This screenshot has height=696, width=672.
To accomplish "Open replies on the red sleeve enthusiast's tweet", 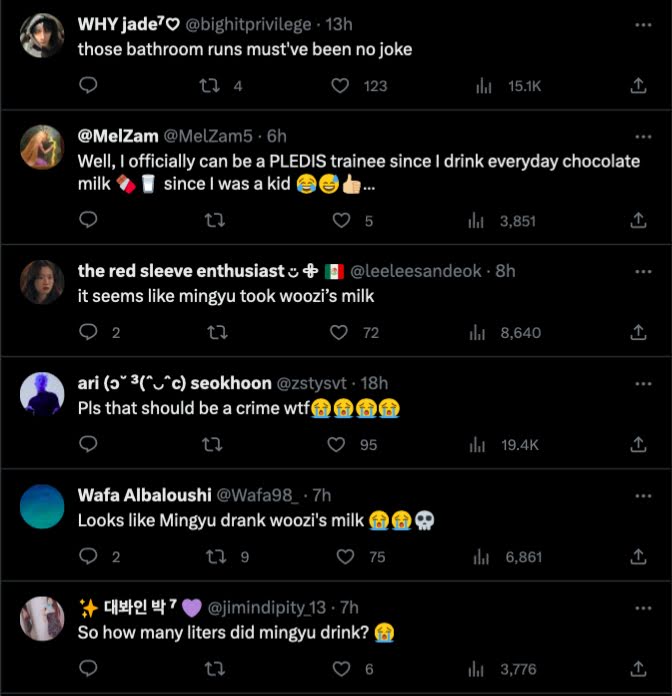I will [88, 332].
